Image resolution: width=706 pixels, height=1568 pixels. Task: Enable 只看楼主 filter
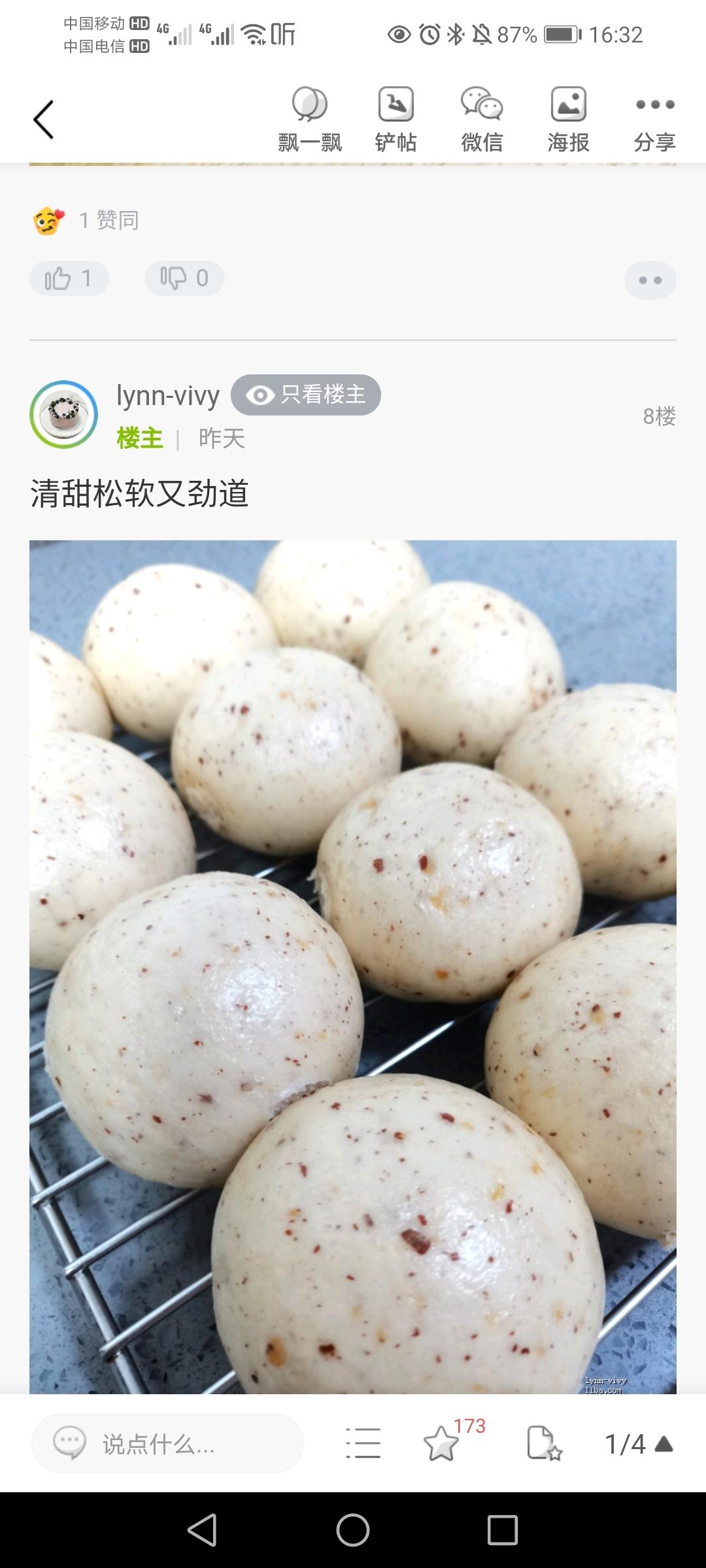(306, 395)
